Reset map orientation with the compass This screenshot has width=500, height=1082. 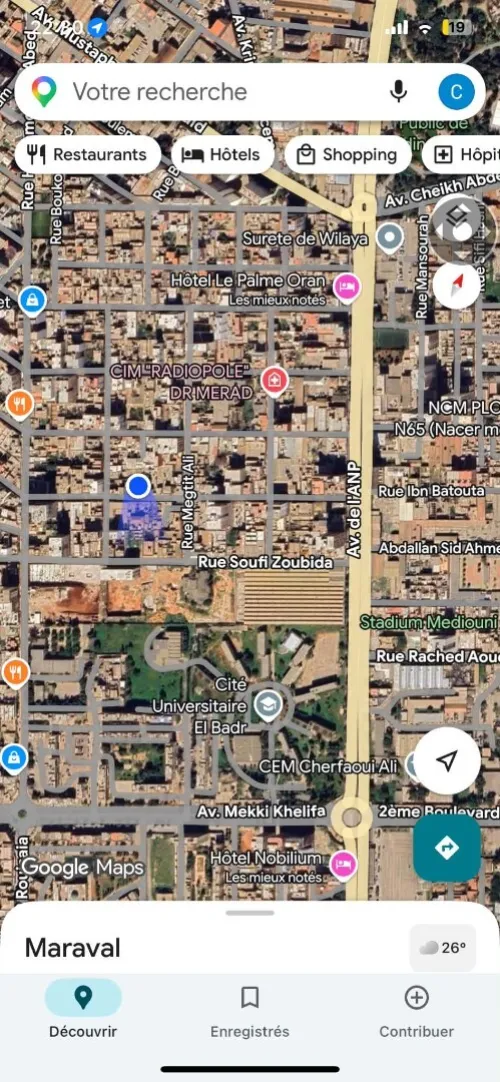(x=456, y=284)
